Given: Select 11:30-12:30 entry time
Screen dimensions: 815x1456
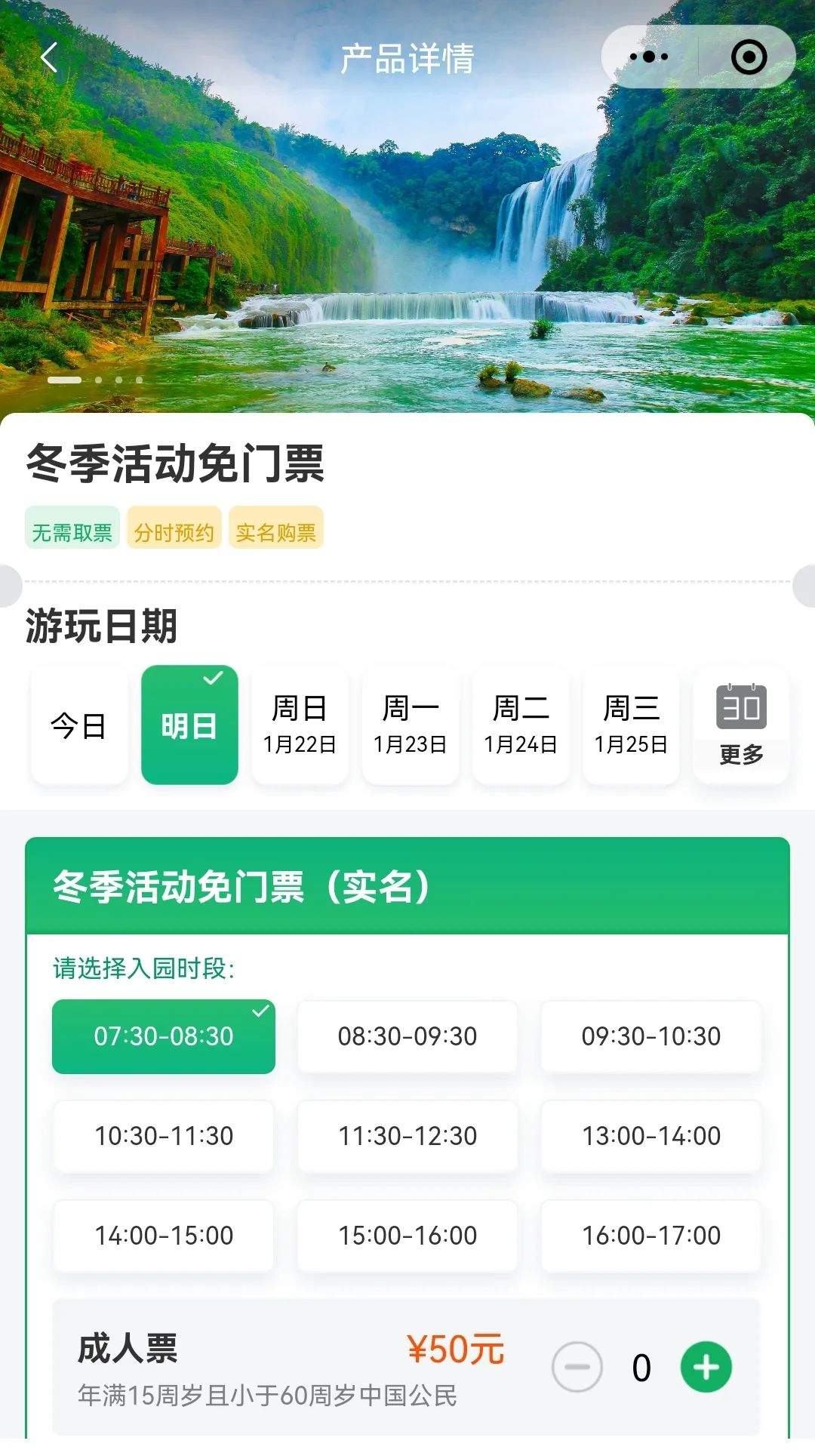Looking at the screenshot, I should (x=407, y=1136).
